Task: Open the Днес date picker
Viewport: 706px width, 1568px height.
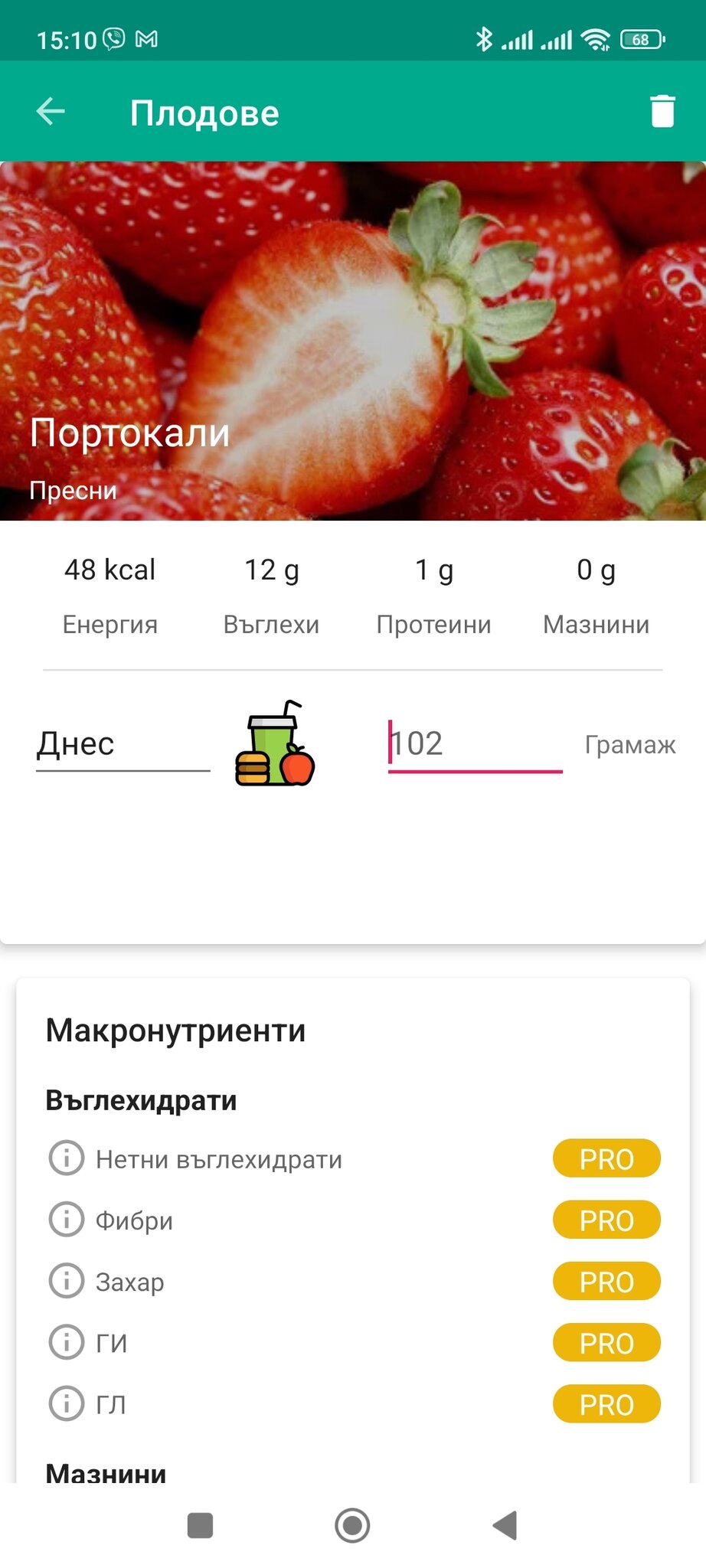Action: pyautogui.click(x=123, y=744)
